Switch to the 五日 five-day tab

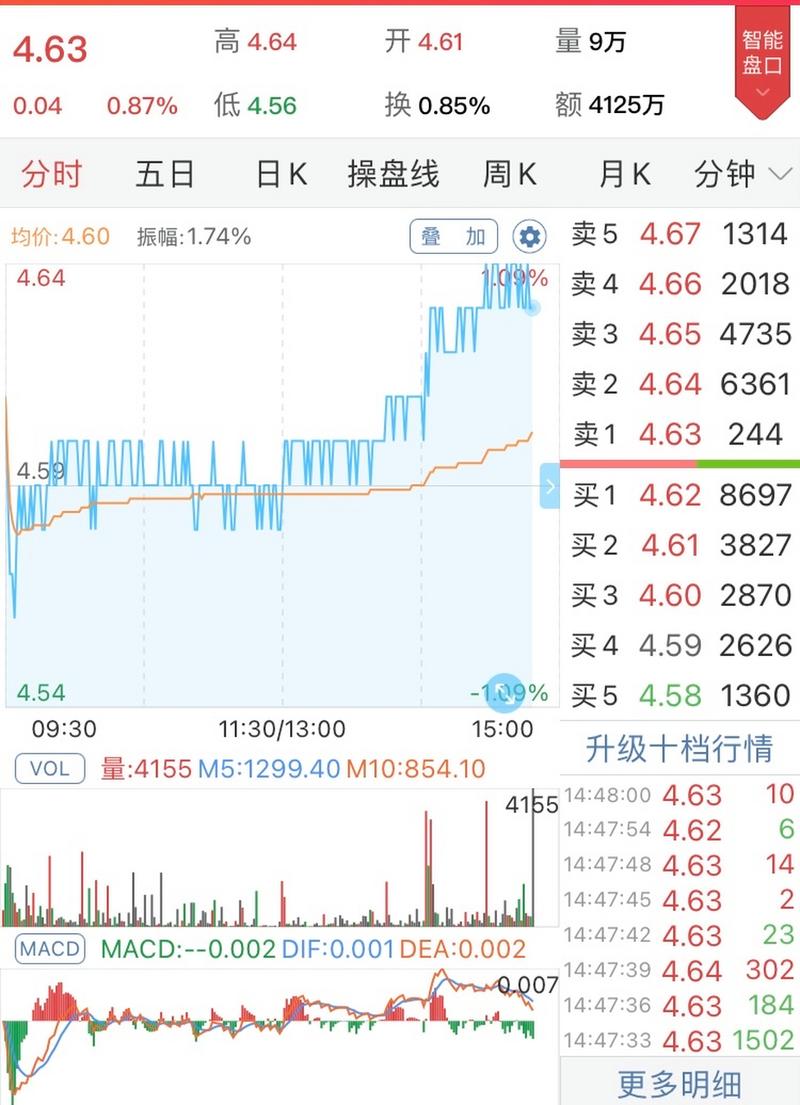tap(165, 173)
